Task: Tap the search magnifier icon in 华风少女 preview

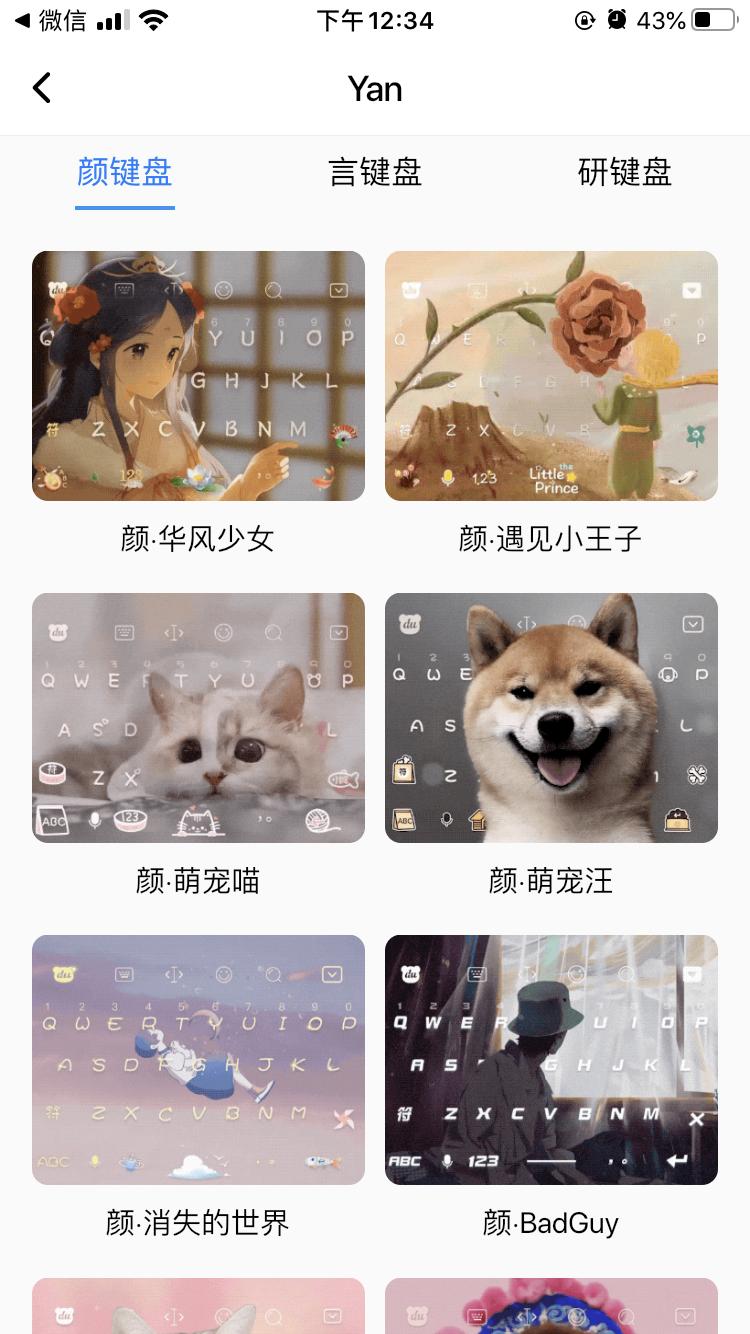Action: point(273,290)
